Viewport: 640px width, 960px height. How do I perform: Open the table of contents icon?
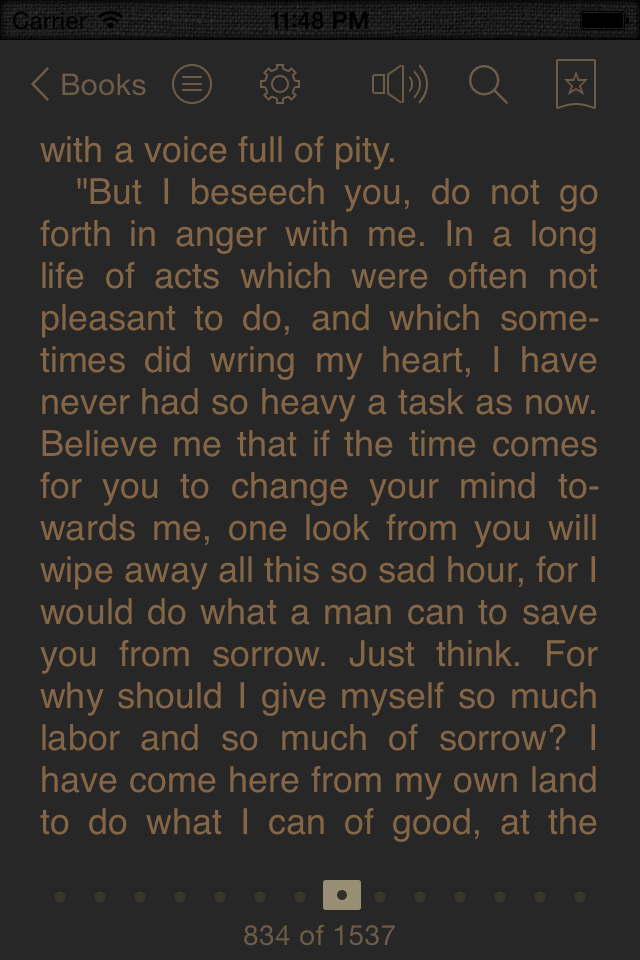point(192,85)
